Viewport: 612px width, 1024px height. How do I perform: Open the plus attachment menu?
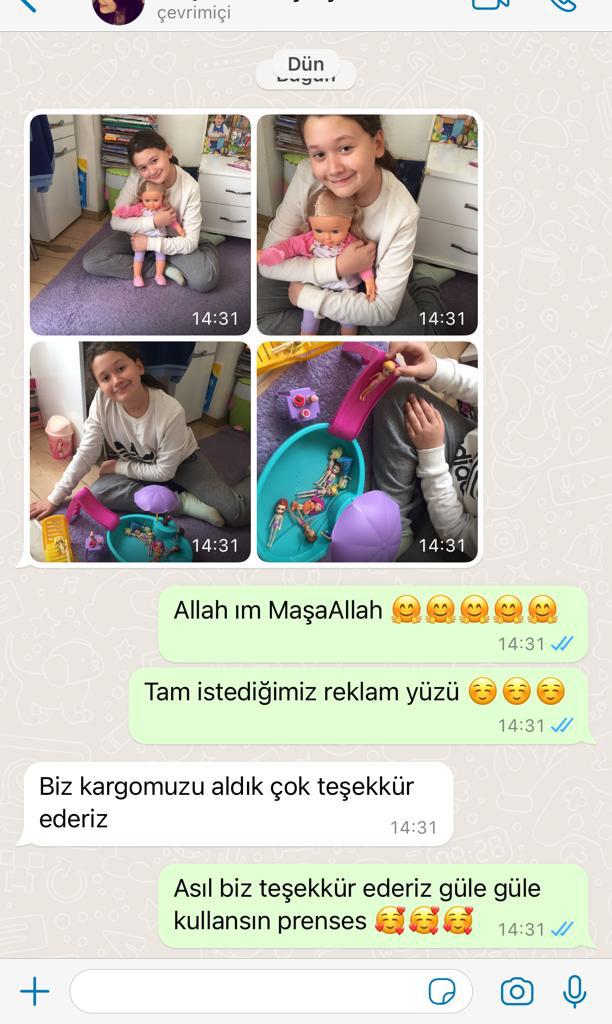[x=35, y=991]
